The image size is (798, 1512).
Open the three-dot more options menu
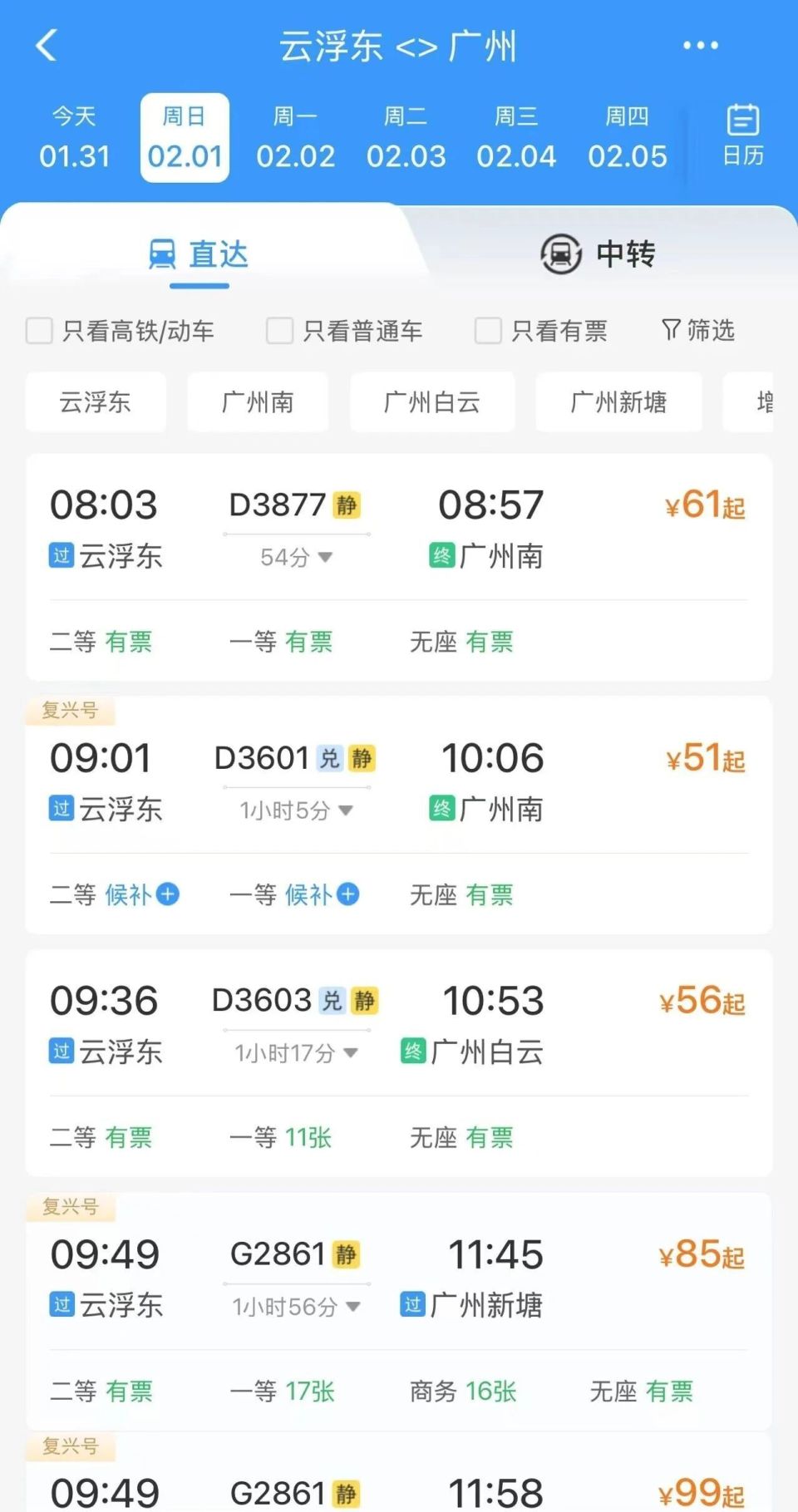[701, 46]
